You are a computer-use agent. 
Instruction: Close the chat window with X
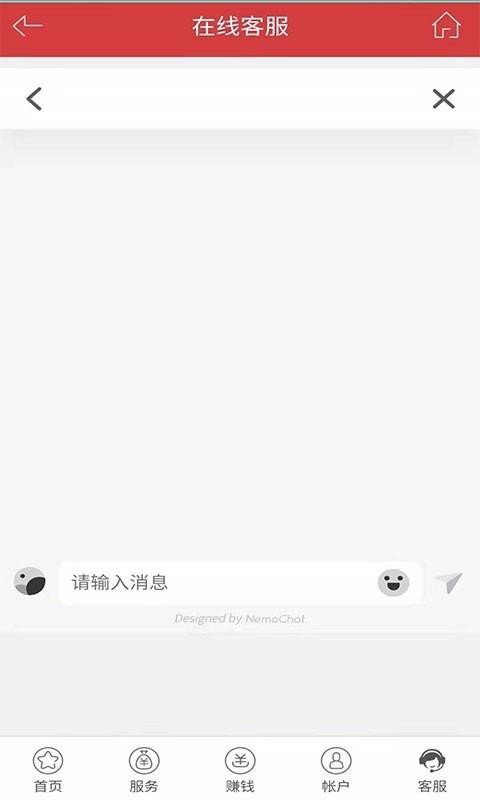(443, 99)
